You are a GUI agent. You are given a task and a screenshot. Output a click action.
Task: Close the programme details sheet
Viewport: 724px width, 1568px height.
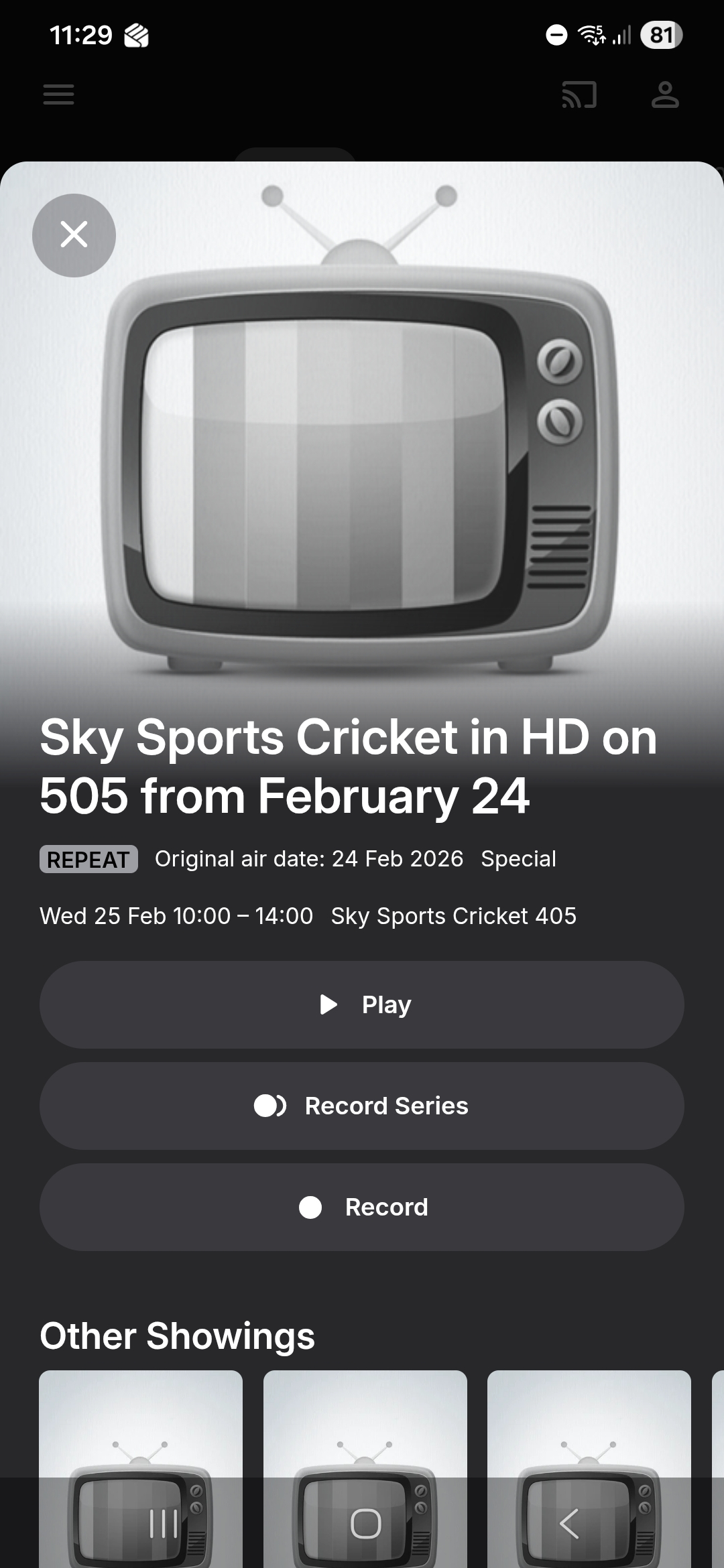tap(74, 235)
